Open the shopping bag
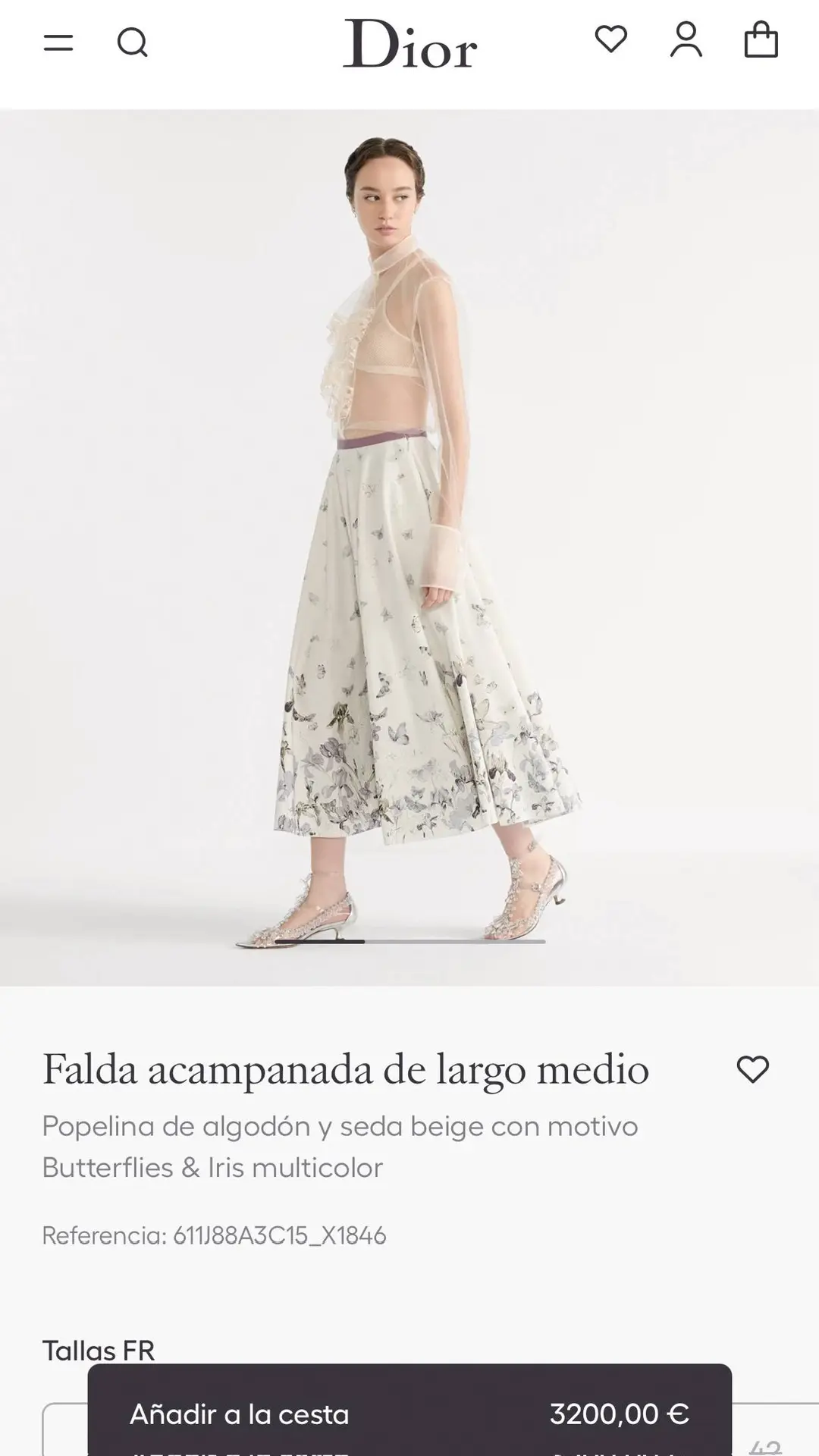 point(761,40)
